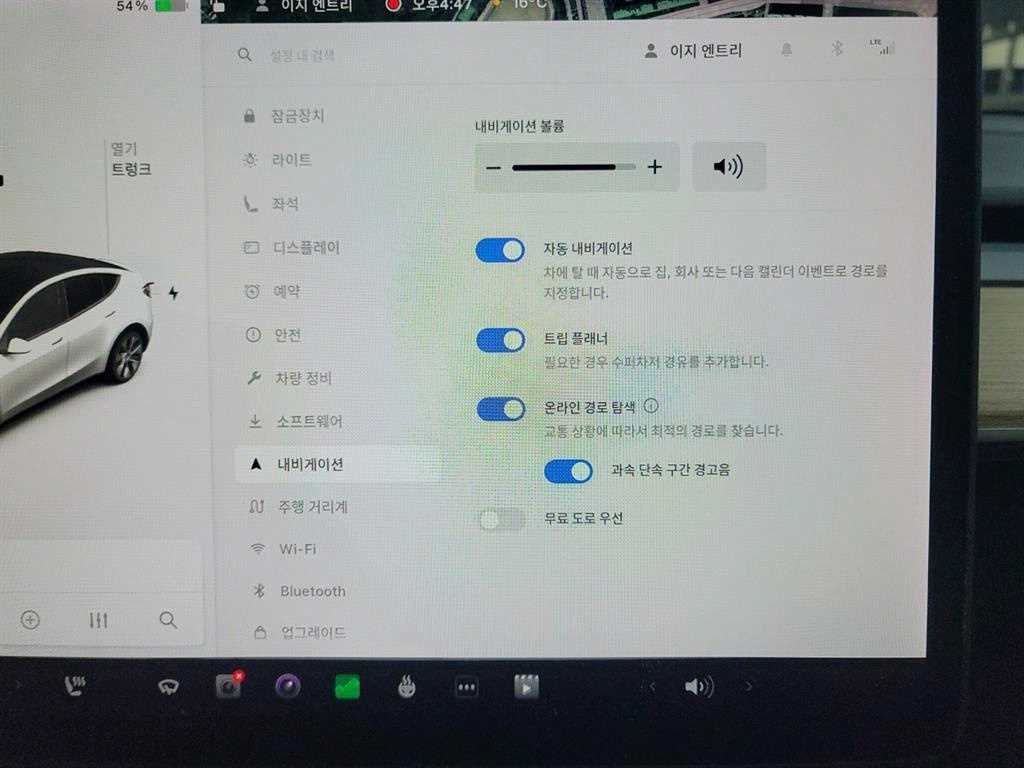1024x768 pixels.
Task: Open 디스플레이 settings
Action: pyautogui.click(x=305, y=248)
